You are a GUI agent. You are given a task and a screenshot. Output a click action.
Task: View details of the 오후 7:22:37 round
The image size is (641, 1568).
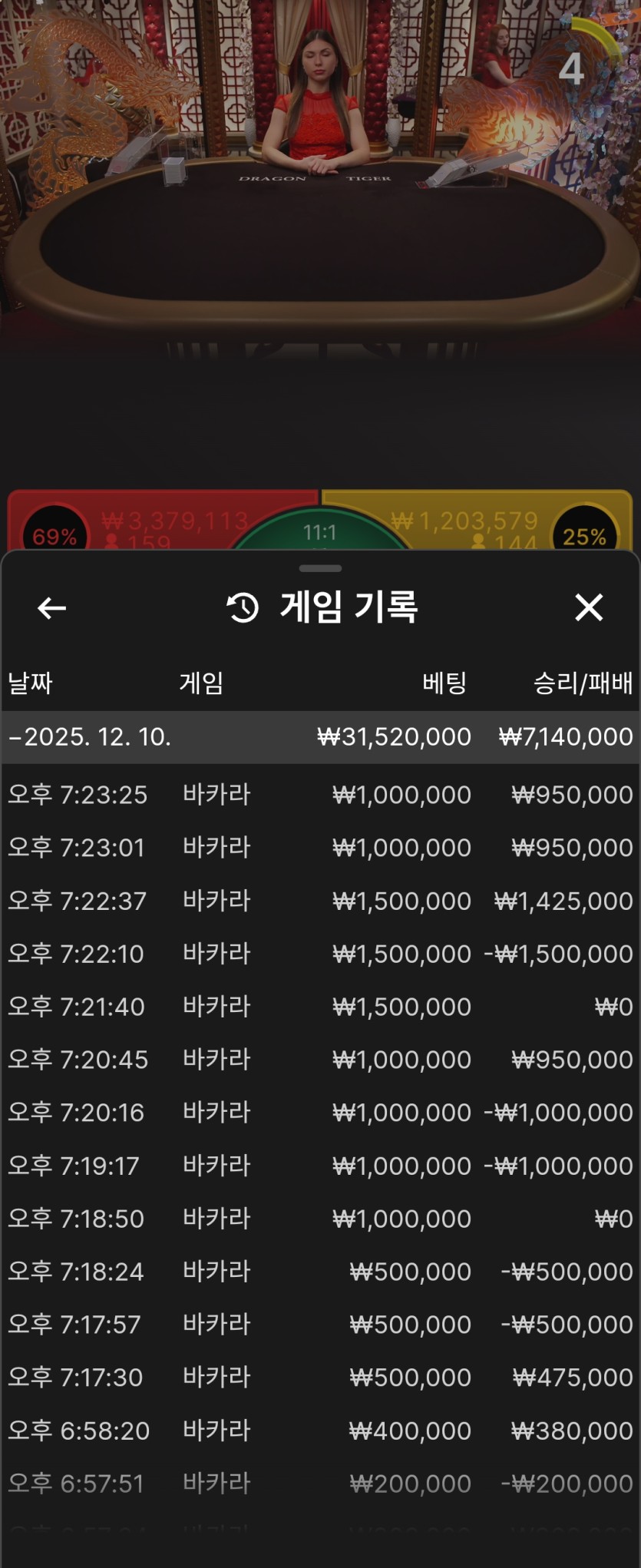coord(320,901)
